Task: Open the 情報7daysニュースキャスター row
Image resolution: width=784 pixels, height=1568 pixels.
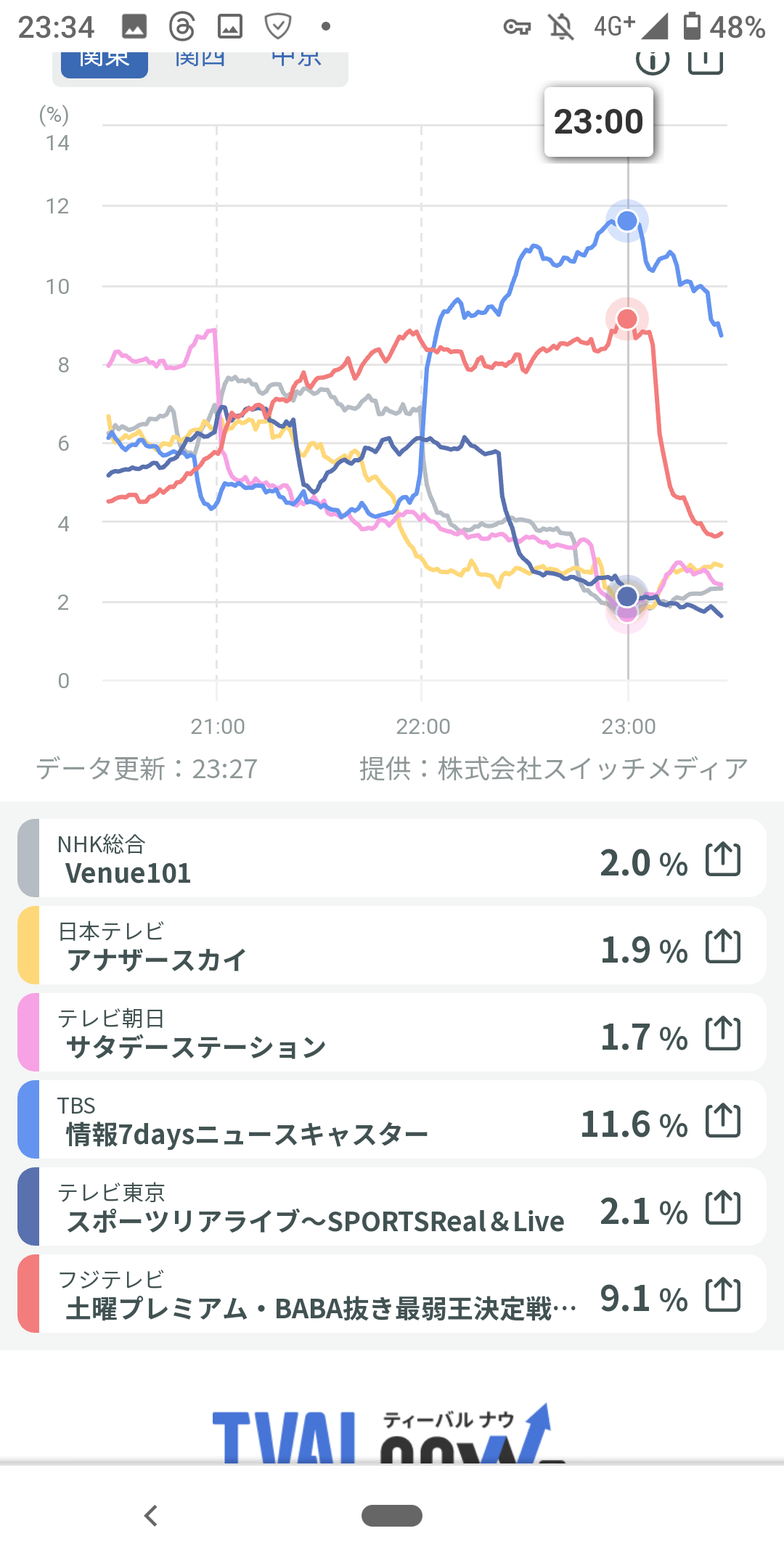Action: (x=392, y=1119)
